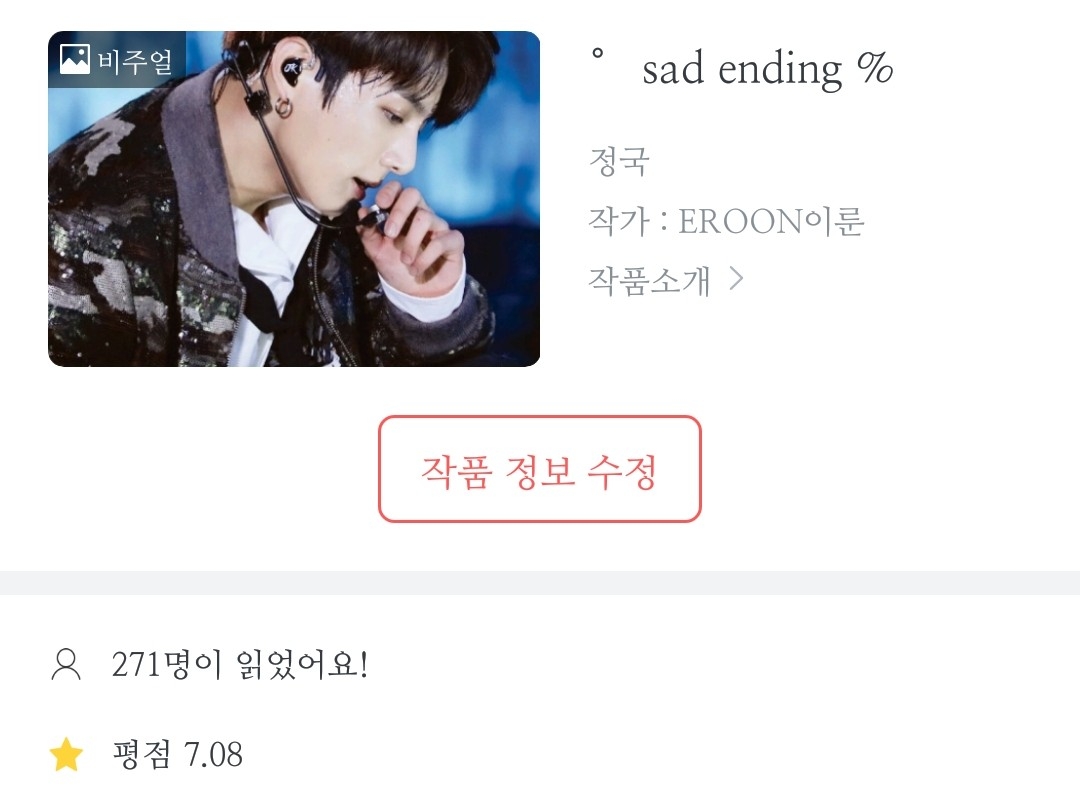The height and width of the screenshot is (810, 1080).
Task: Open the cover image thumbnail
Action: tap(294, 199)
